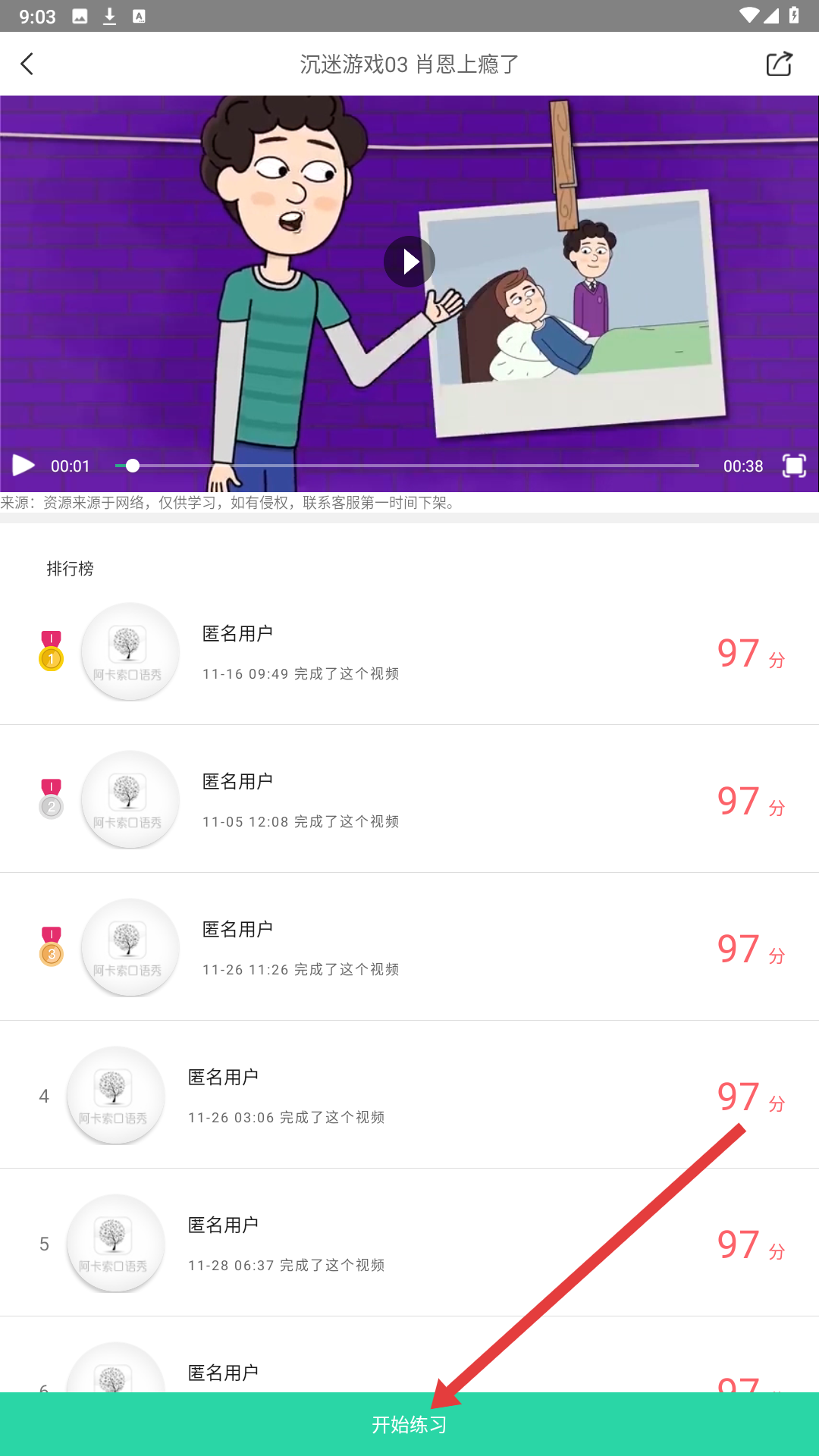Tap the small play icon beside 00:01
Viewport: 819px width, 1456px height.
coord(23,466)
